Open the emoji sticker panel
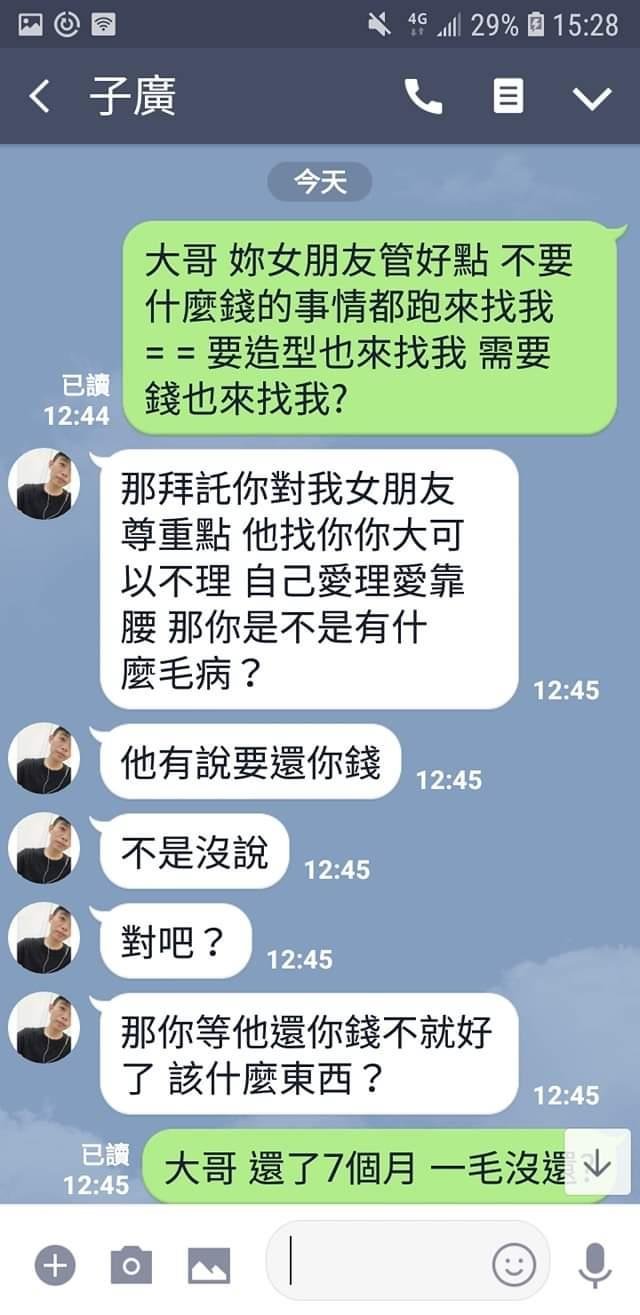Viewport: 640px width, 1315px height. [514, 1265]
